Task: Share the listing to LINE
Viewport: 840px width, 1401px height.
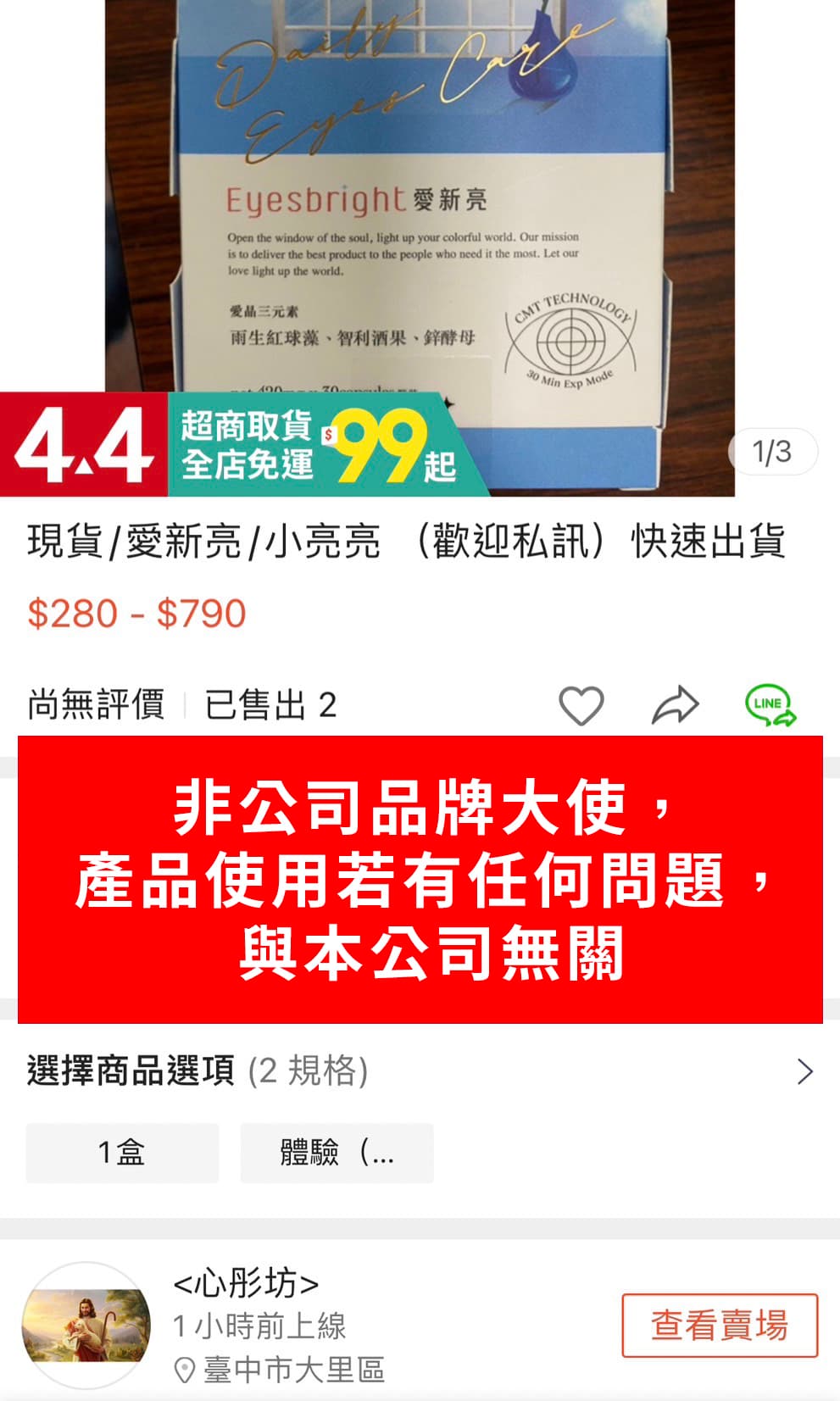Action: [770, 706]
